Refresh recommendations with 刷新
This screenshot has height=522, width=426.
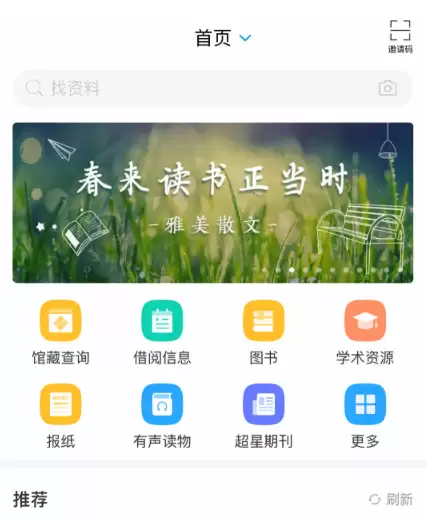pos(391,499)
